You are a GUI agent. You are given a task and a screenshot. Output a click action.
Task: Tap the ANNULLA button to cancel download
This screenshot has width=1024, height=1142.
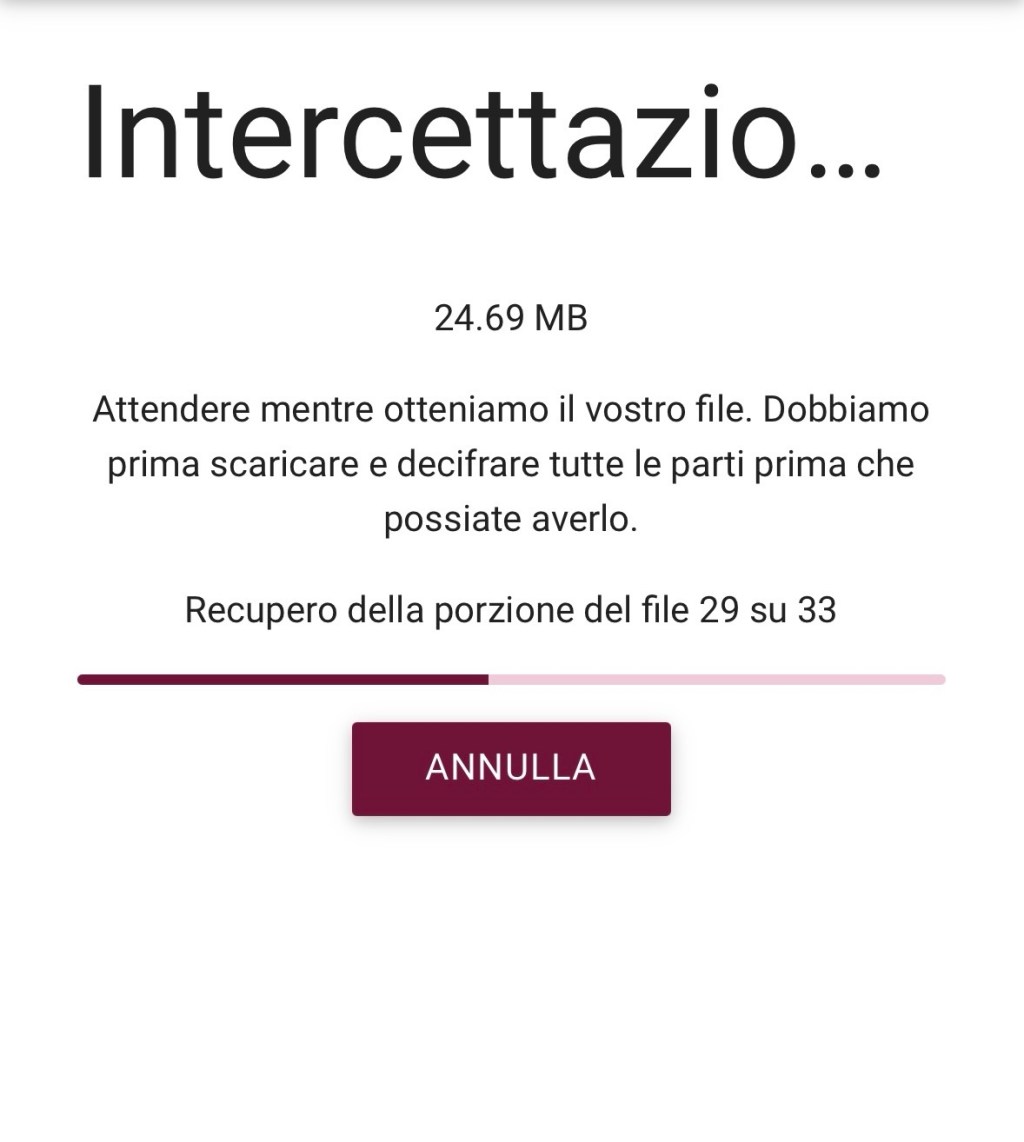point(511,768)
